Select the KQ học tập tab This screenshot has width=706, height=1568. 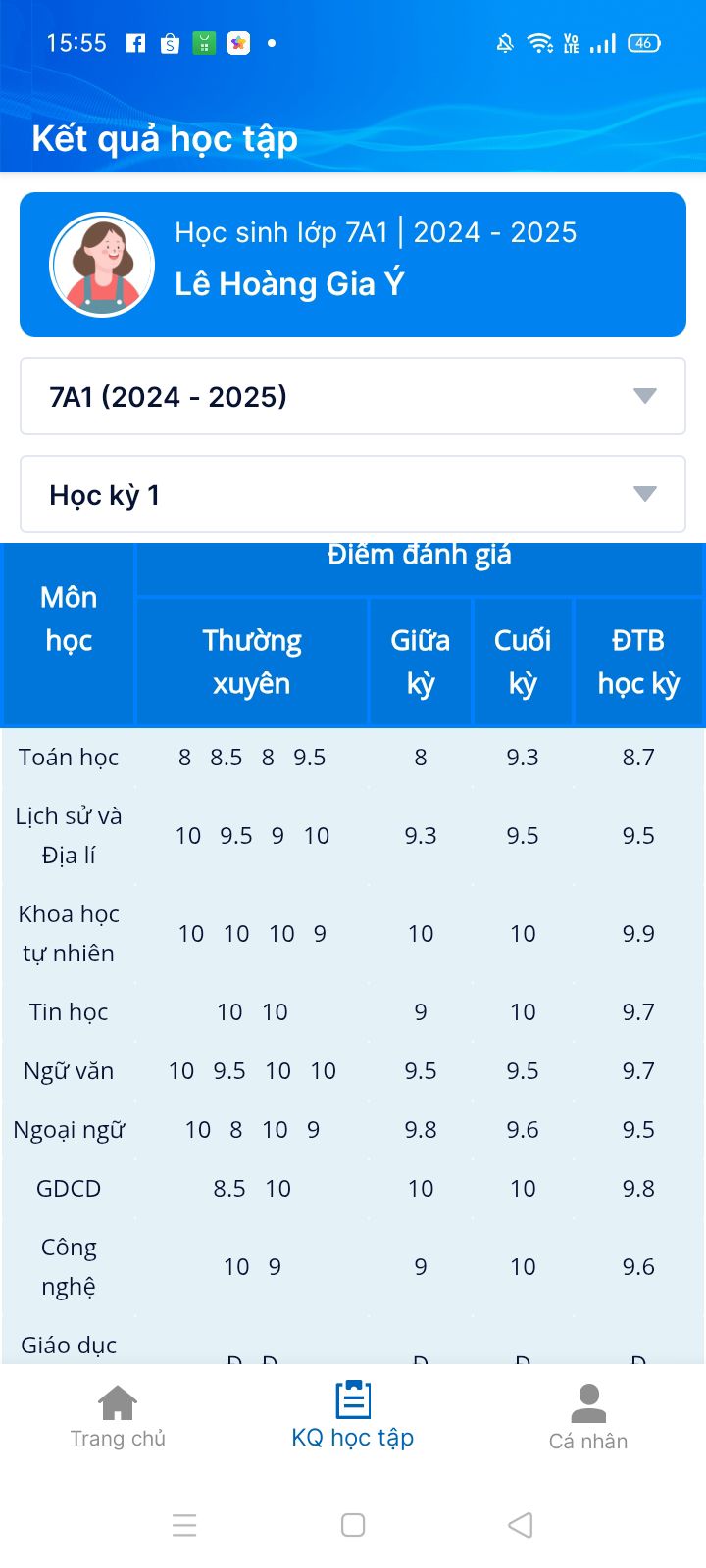[x=353, y=1416]
